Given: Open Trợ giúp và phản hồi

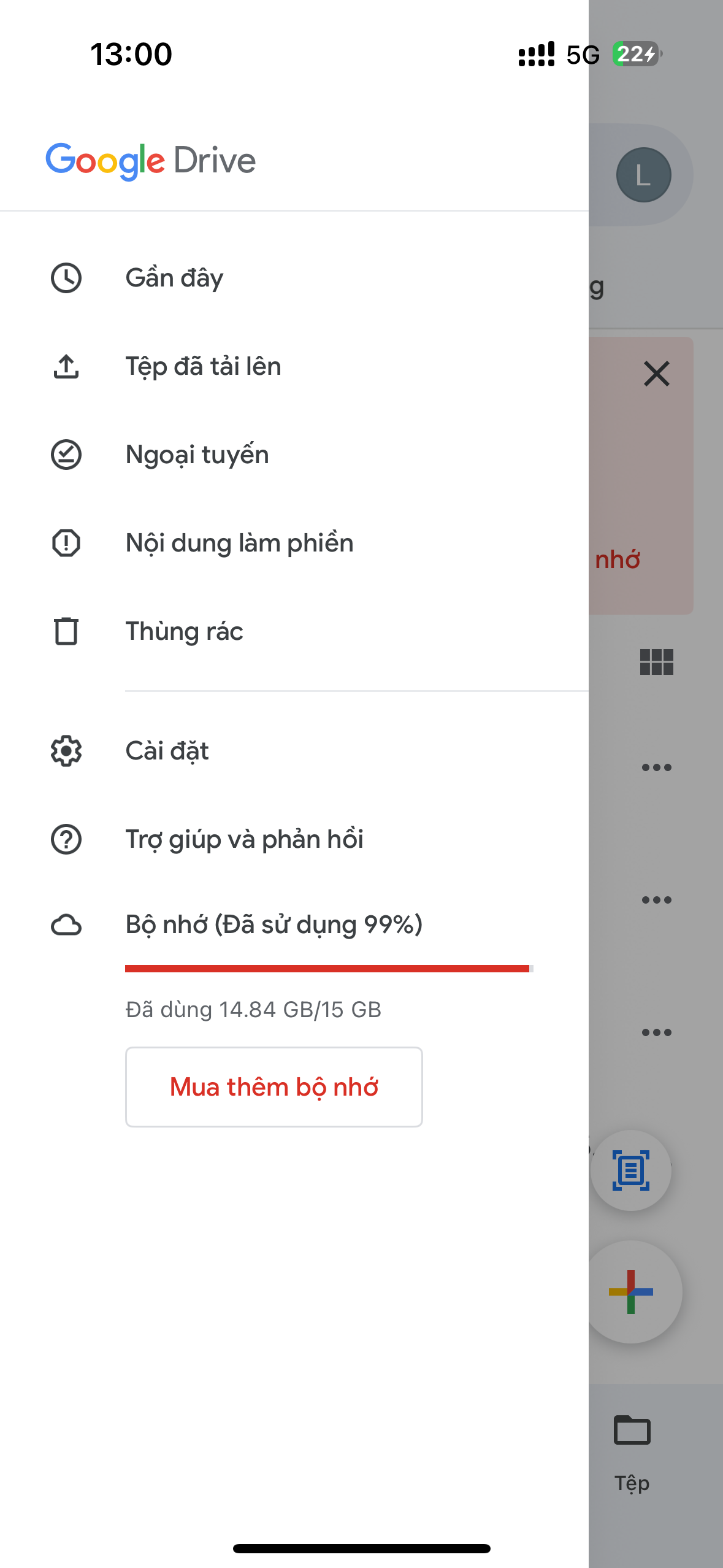Looking at the screenshot, I should click(294, 839).
